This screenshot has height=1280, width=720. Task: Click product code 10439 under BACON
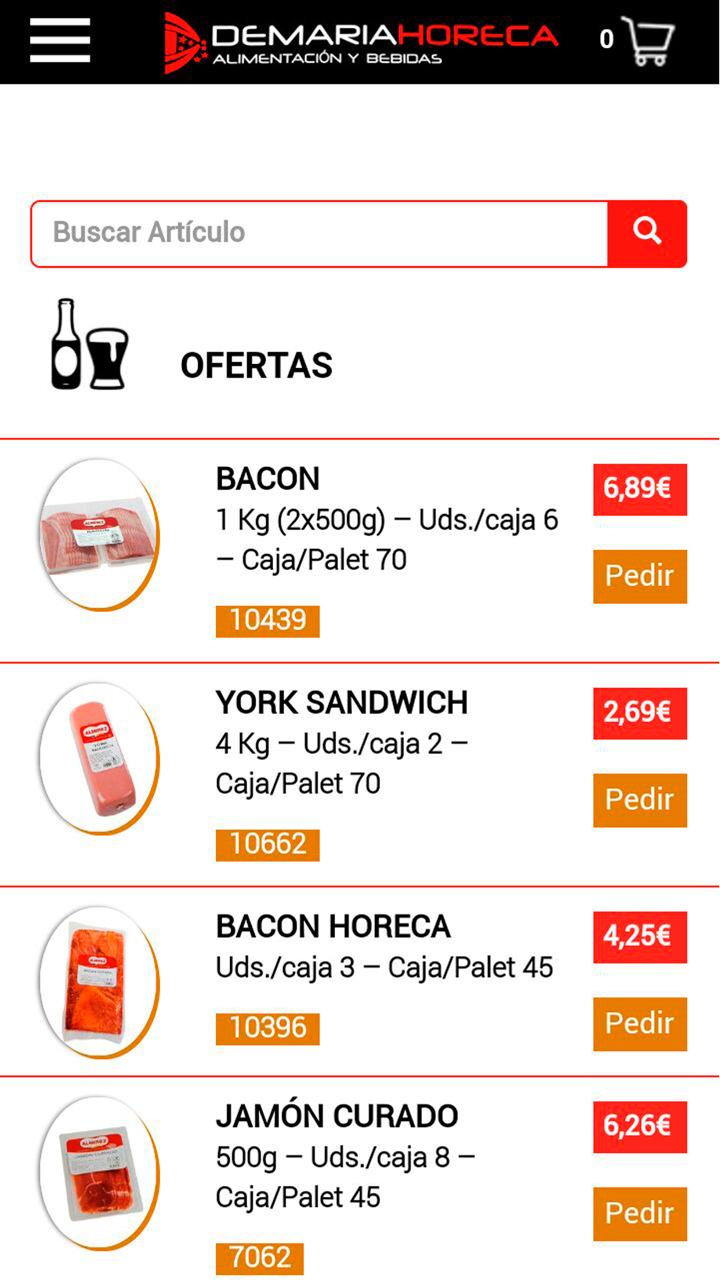click(267, 621)
